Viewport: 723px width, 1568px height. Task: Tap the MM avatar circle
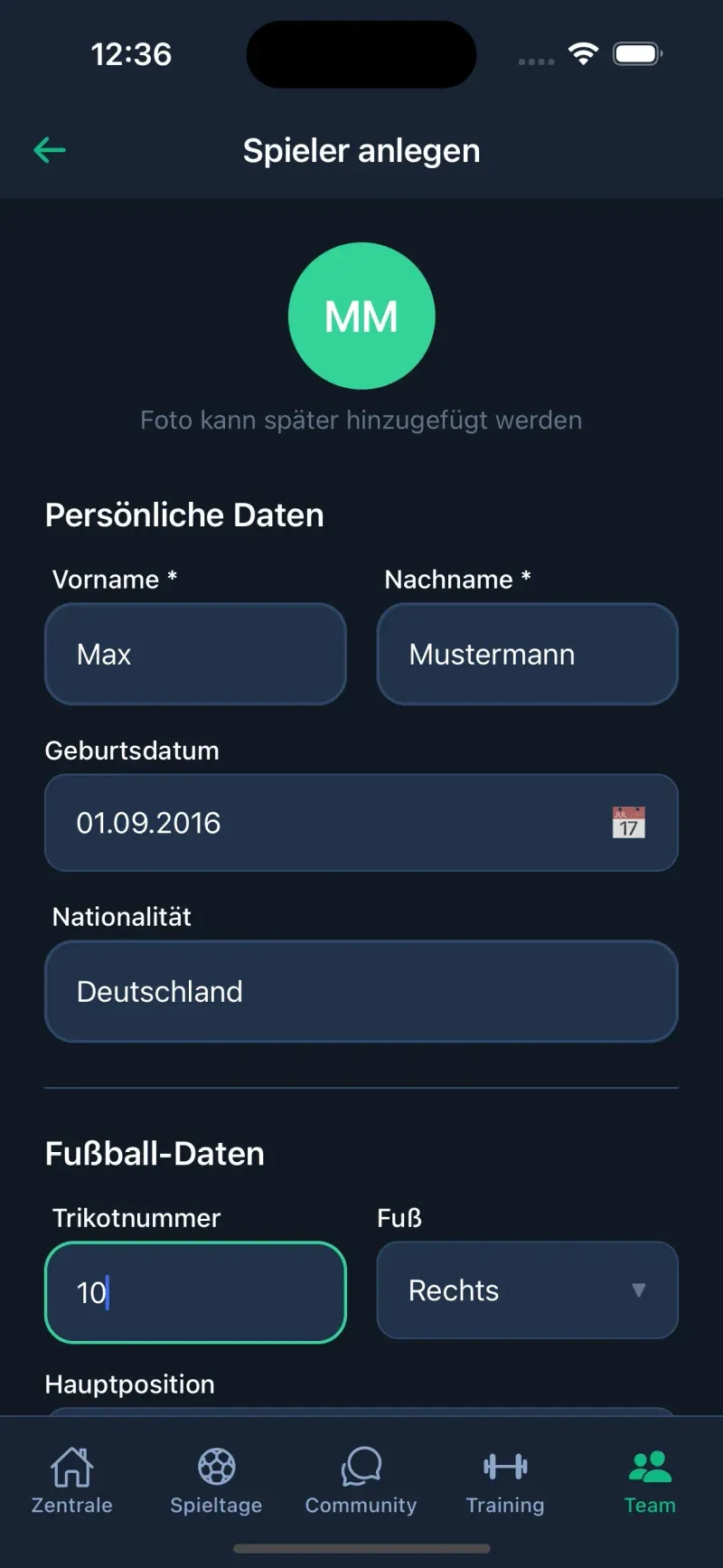(x=361, y=316)
